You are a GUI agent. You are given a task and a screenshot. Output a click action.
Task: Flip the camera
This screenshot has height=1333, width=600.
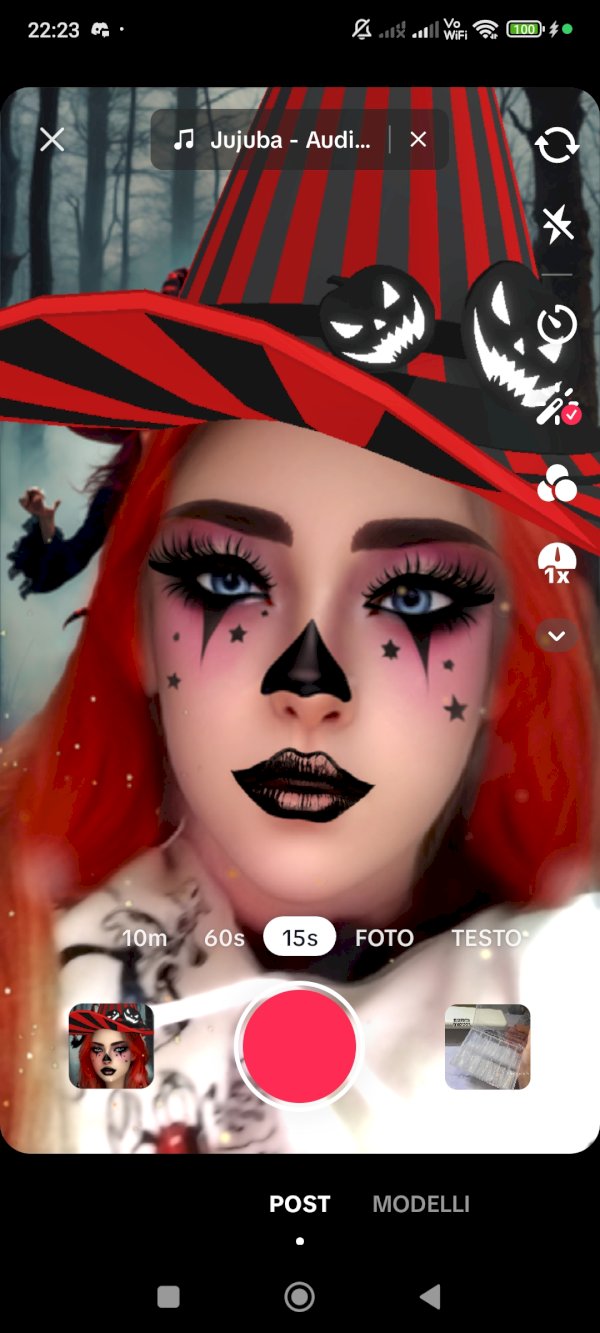coord(557,145)
